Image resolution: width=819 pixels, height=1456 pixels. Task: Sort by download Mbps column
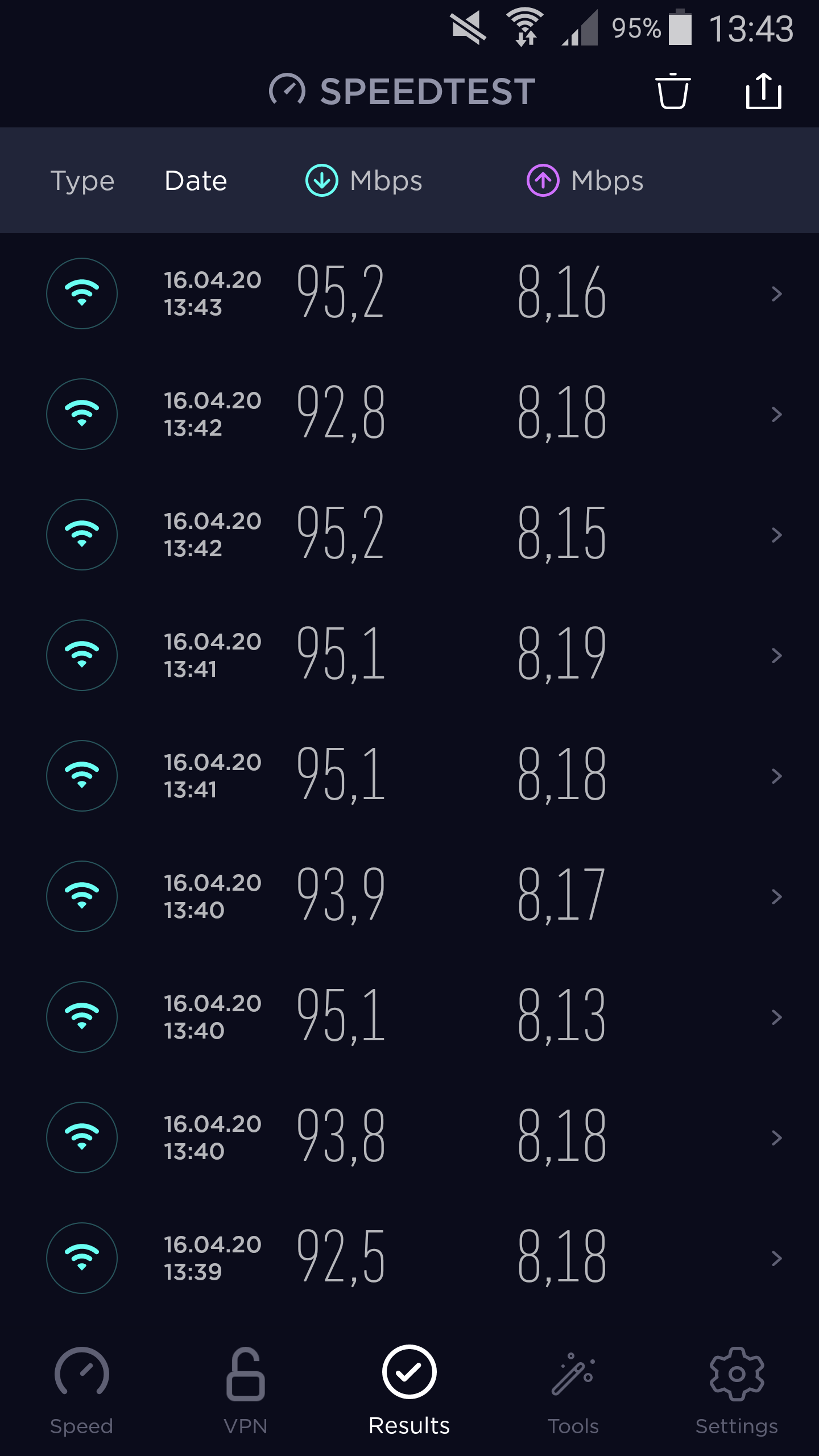[364, 181]
